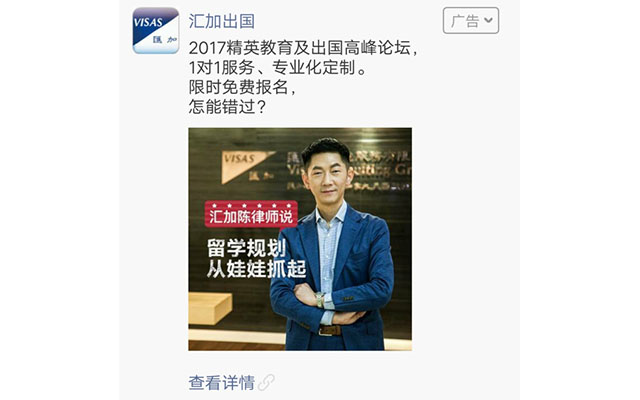Expand the 广告 dropdown
This screenshot has width=640, height=400.
click(471, 21)
